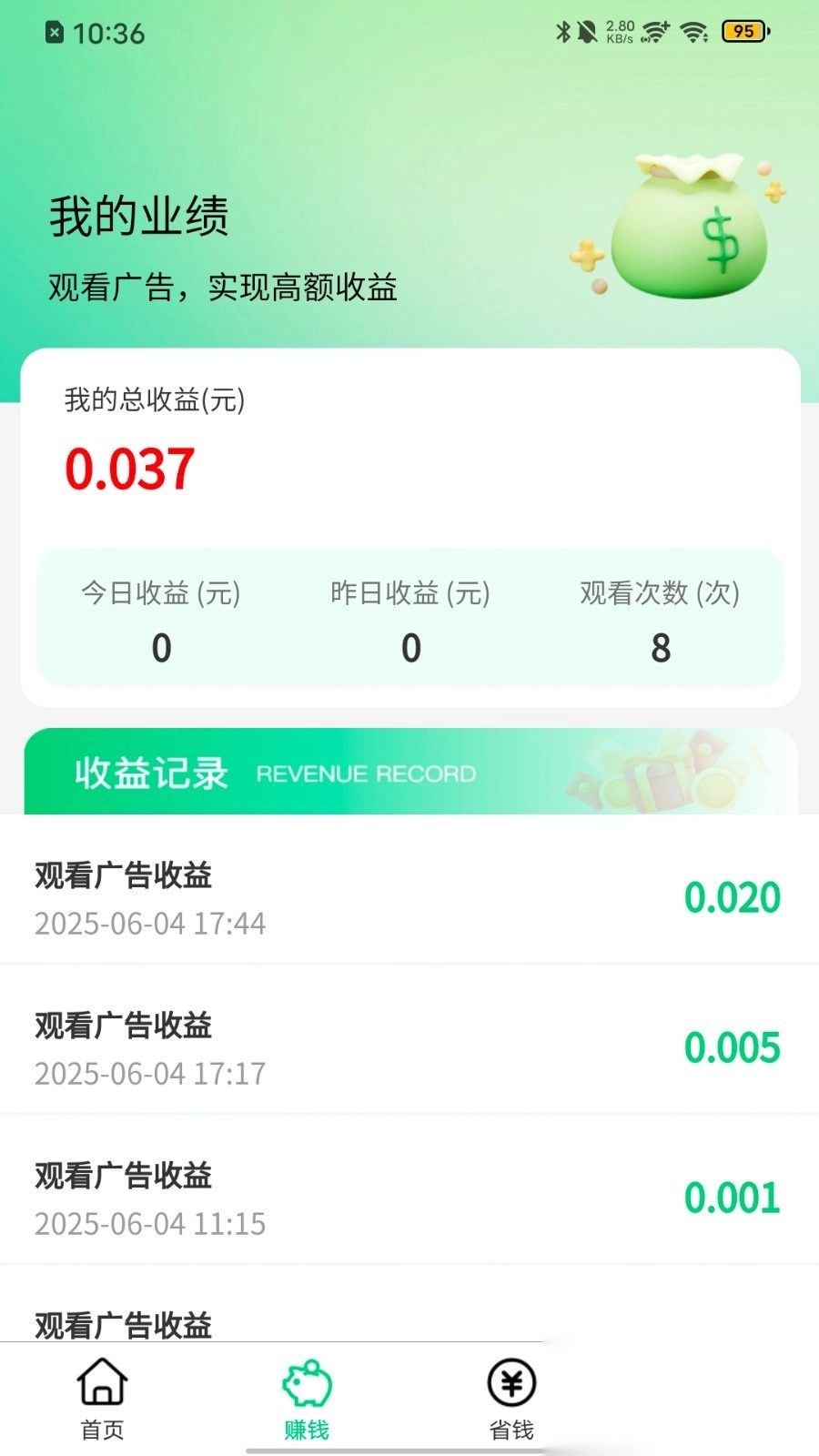
Task: Select the home icon in bottom navigation
Action: coord(100,1384)
